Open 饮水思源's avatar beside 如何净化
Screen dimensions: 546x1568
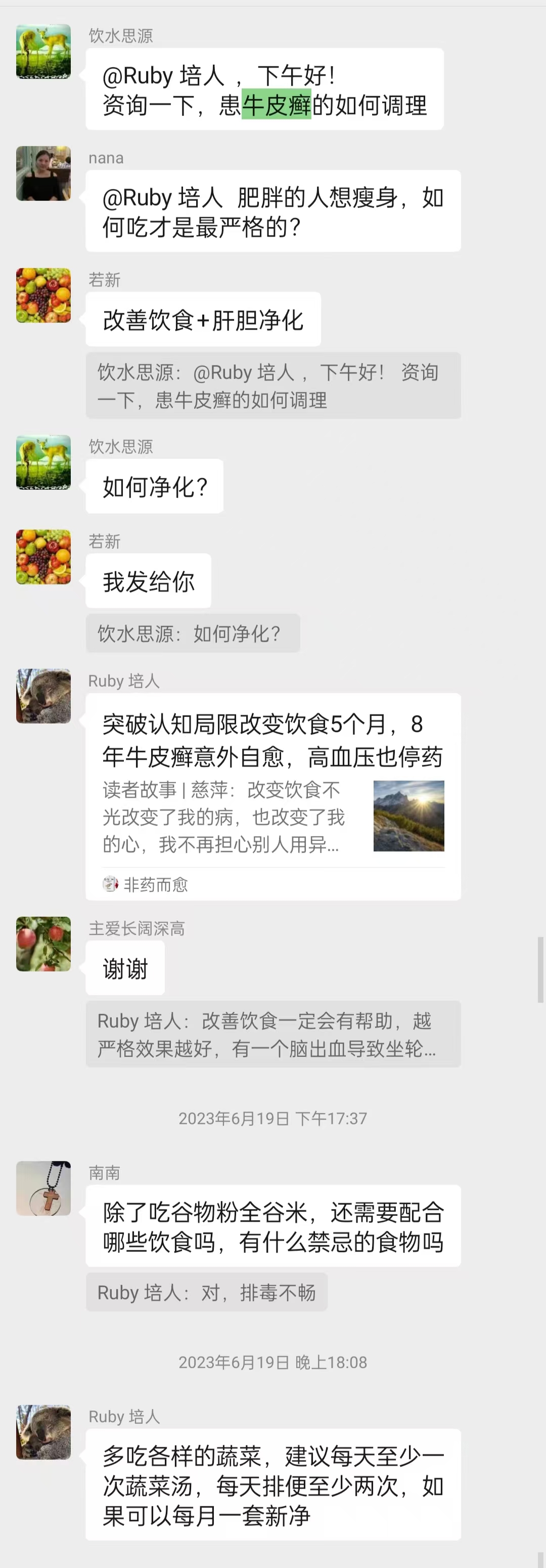[x=43, y=462]
